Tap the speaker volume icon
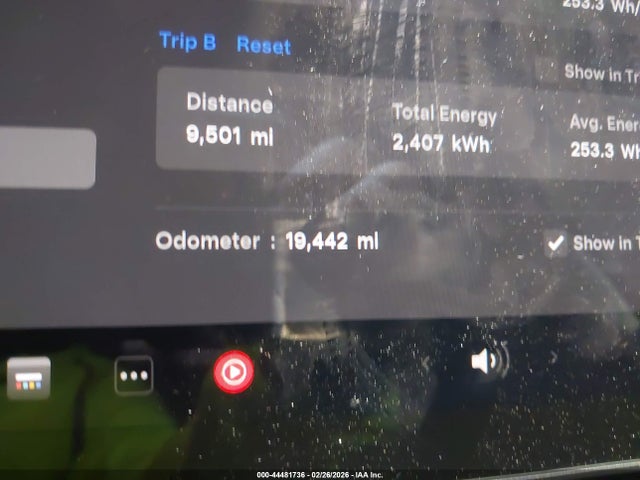The image size is (640, 480). (x=487, y=360)
